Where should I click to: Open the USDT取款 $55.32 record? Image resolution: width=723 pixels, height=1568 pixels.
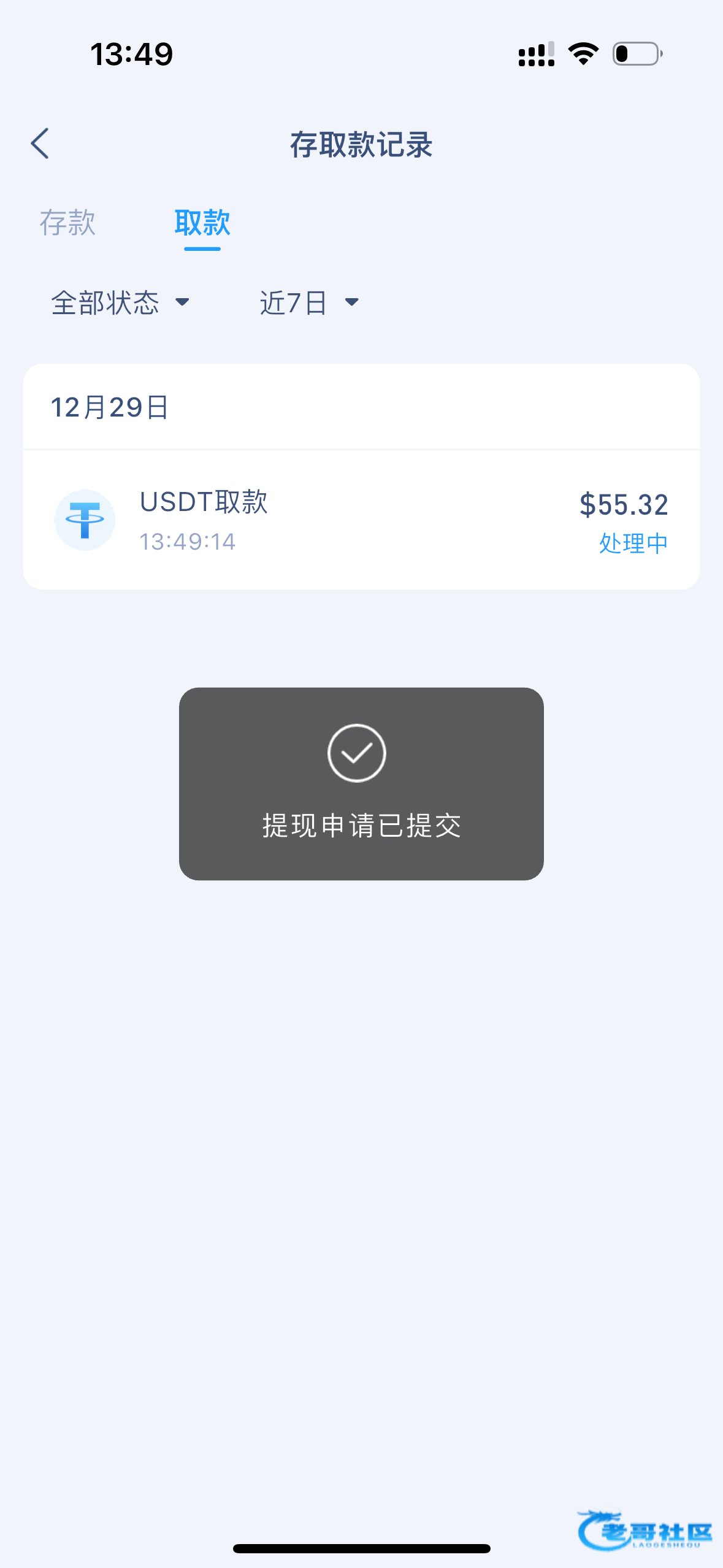(x=361, y=520)
